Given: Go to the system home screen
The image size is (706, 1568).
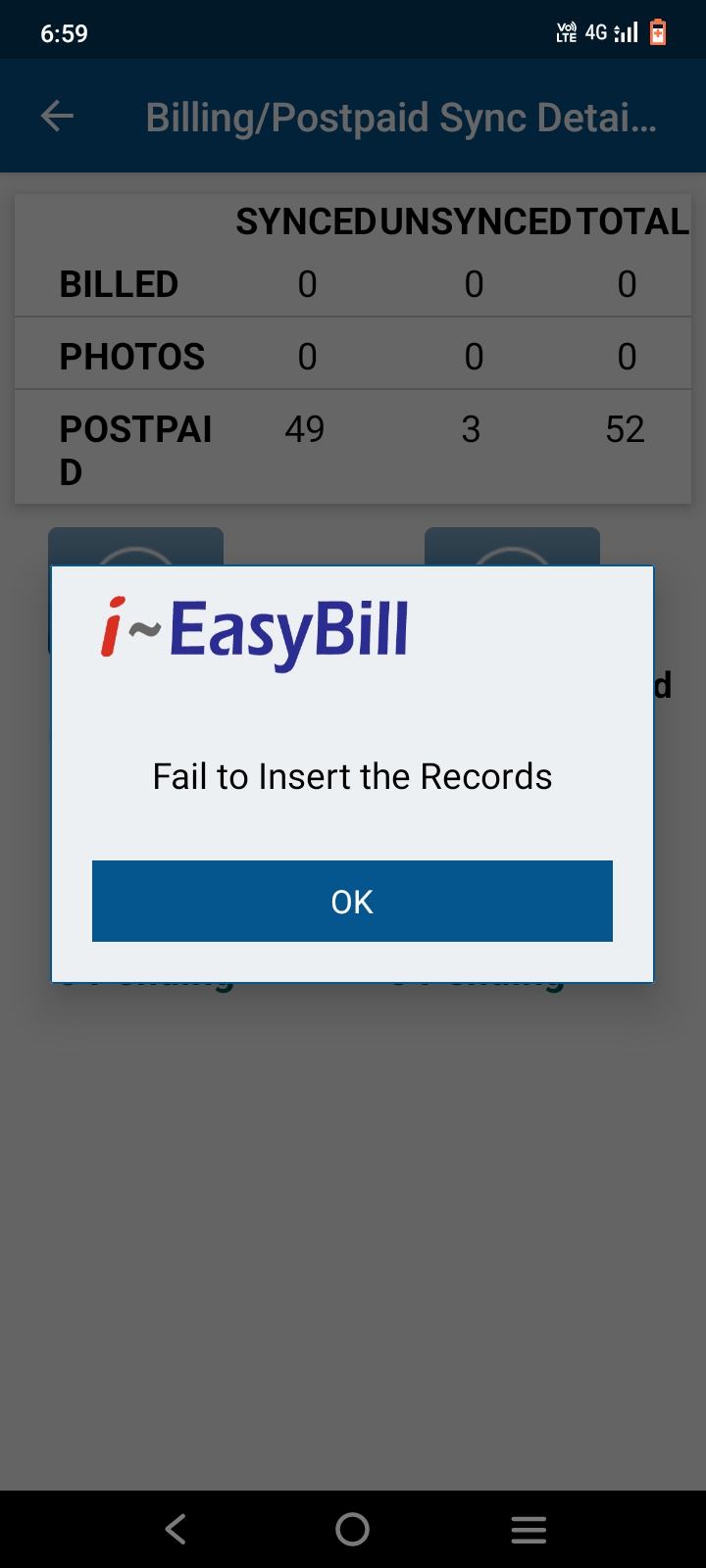Looking at the screenshot, I should (352, 1529).
